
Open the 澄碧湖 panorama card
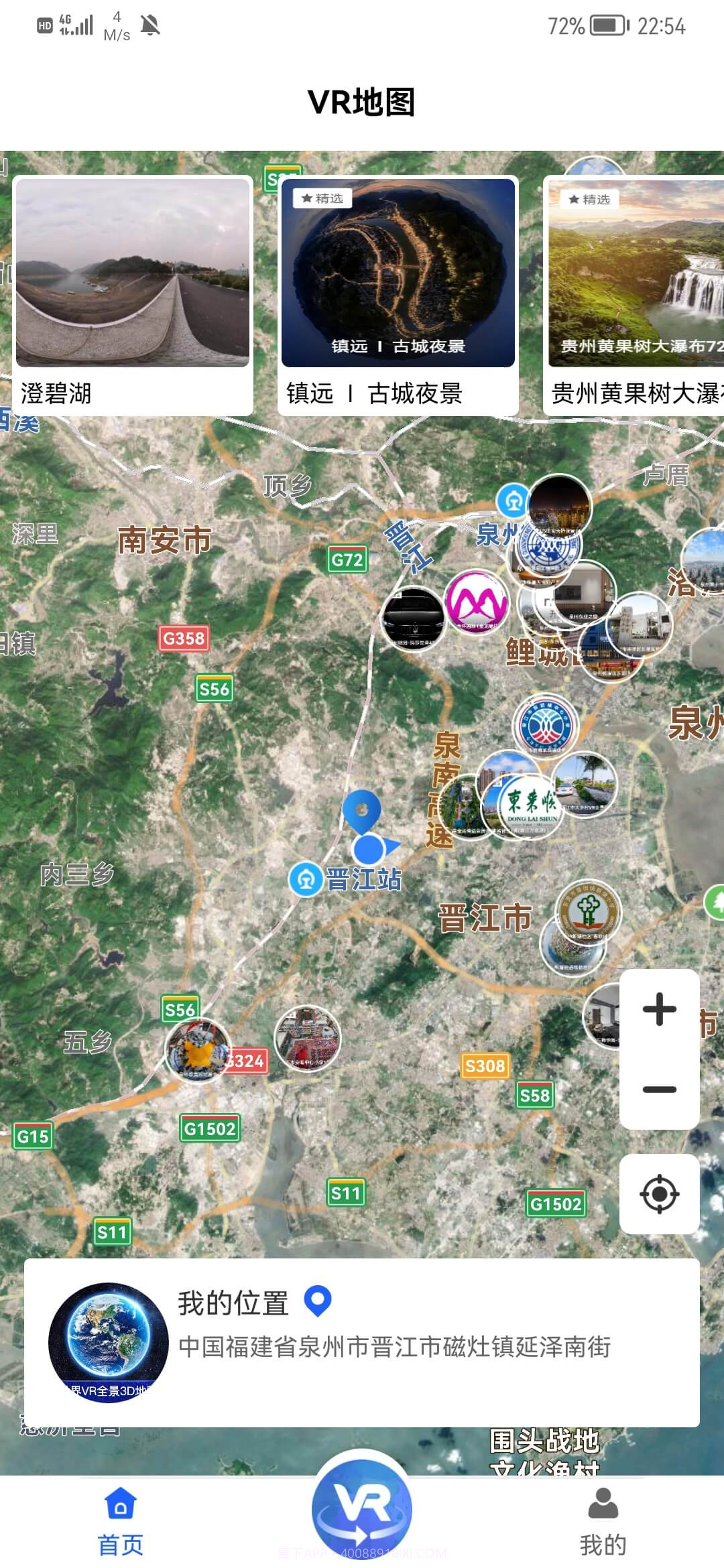click(133, 295)
